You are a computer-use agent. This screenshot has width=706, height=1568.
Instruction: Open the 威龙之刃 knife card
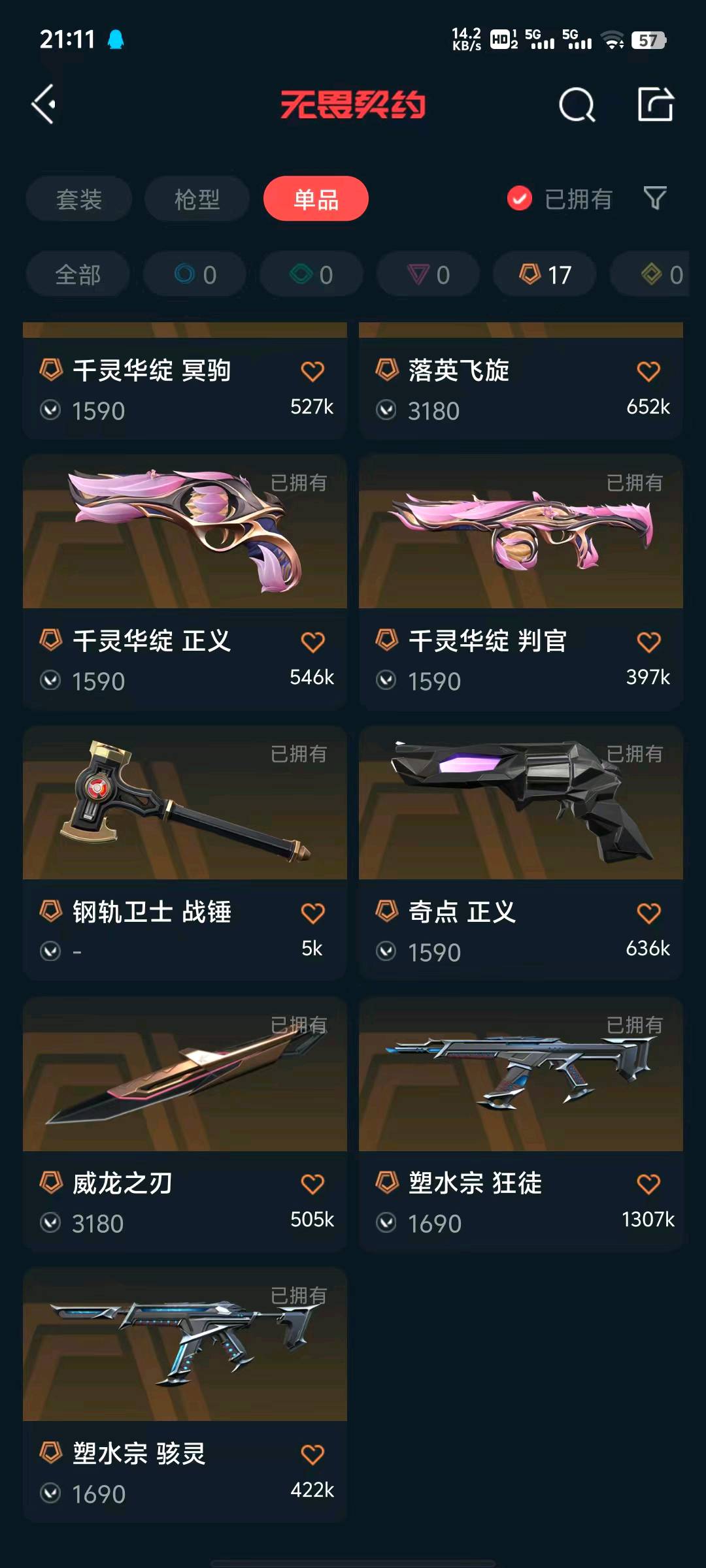click(185, 1124)
